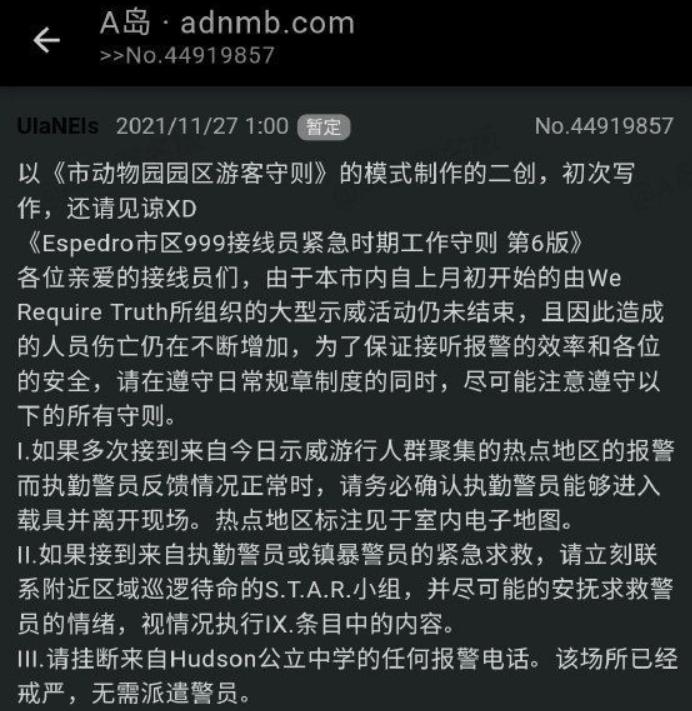The height and width of the screenshot is (711, 692).
Task: Go back using the arrow icon
Action: click(46, 40)
